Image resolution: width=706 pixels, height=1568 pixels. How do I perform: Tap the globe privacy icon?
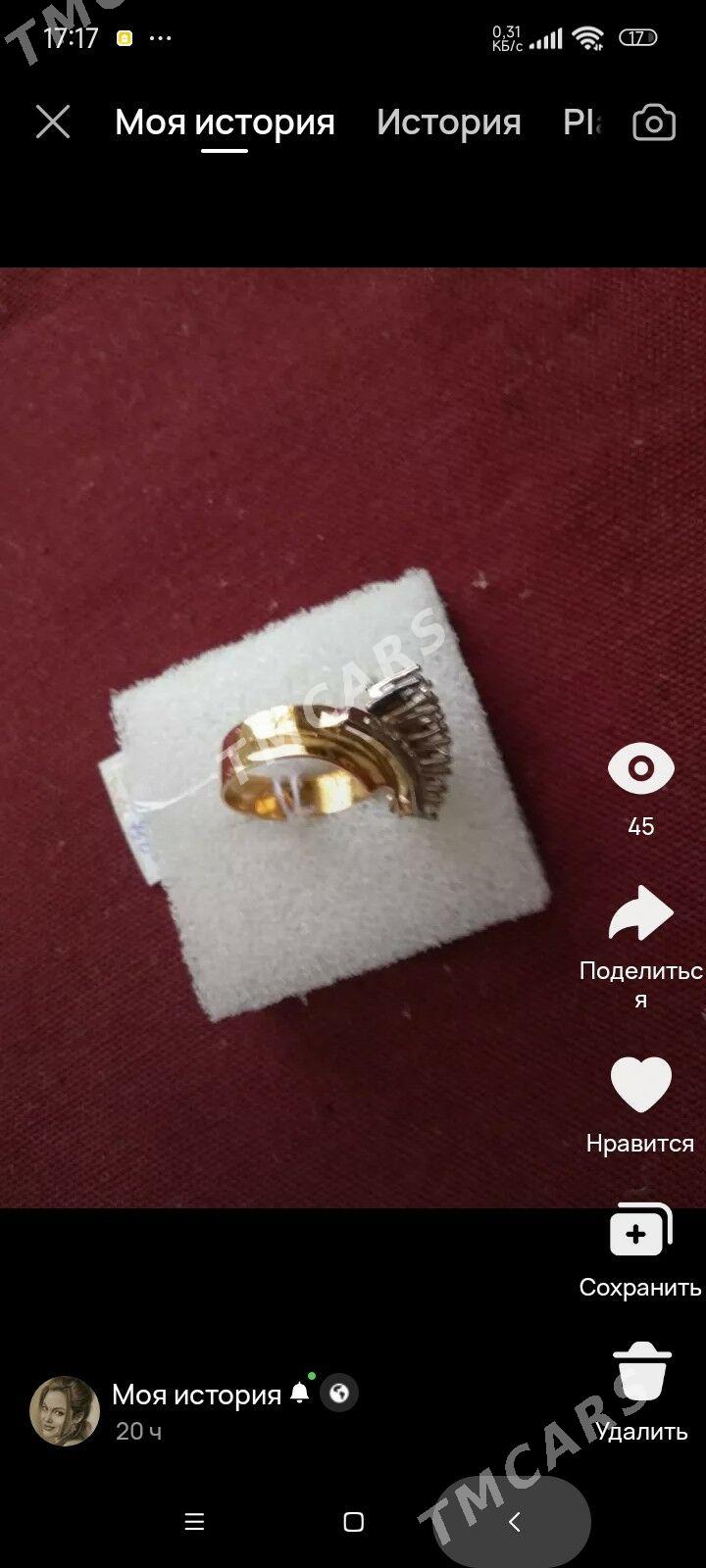(339, 1393)
